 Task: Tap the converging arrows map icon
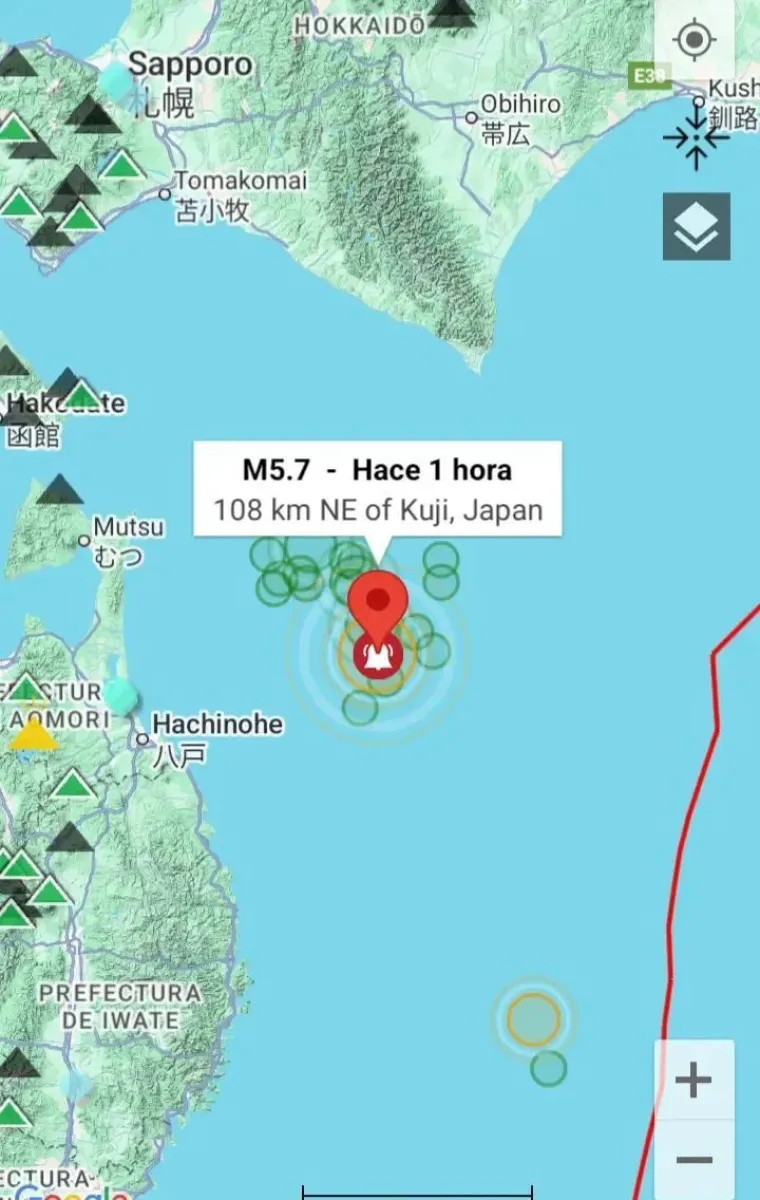[696, 137]
